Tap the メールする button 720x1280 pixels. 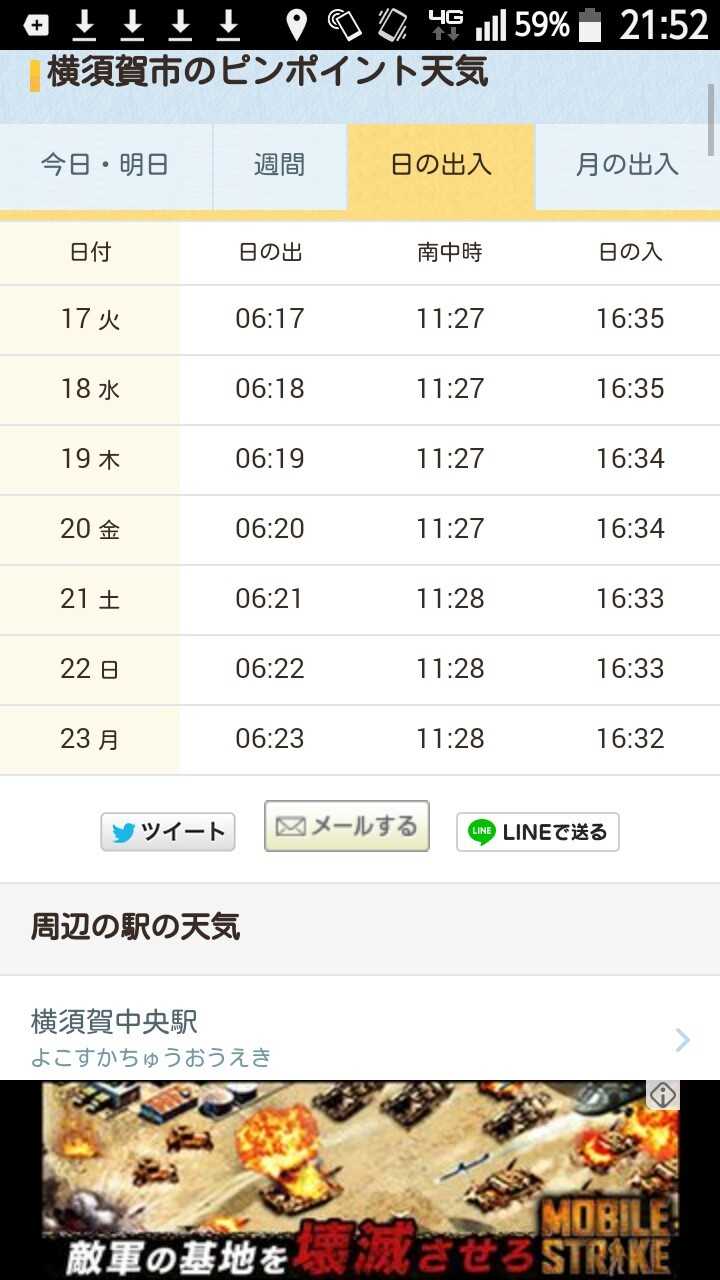click(347, 826)
